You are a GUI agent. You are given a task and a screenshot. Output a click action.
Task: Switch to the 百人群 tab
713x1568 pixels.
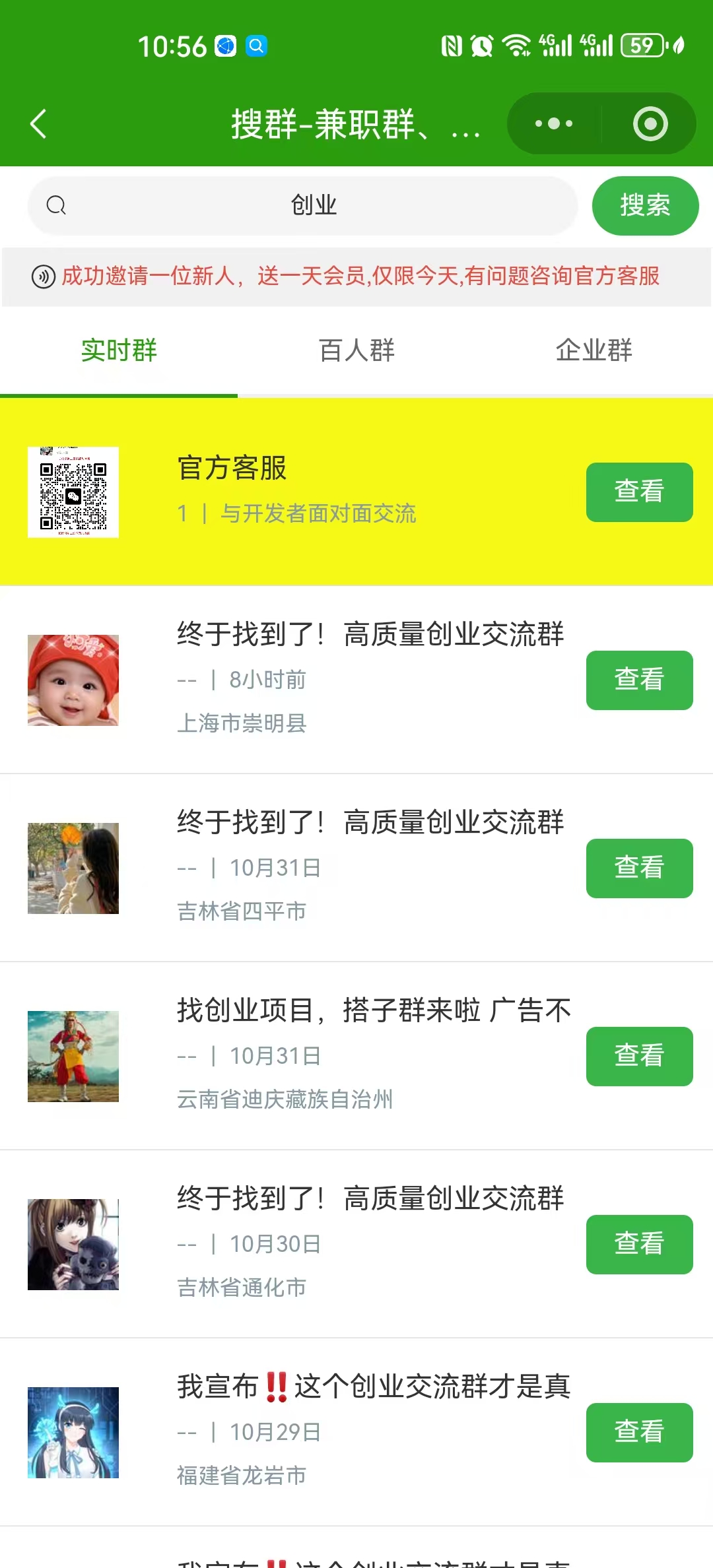coord(356,350)
